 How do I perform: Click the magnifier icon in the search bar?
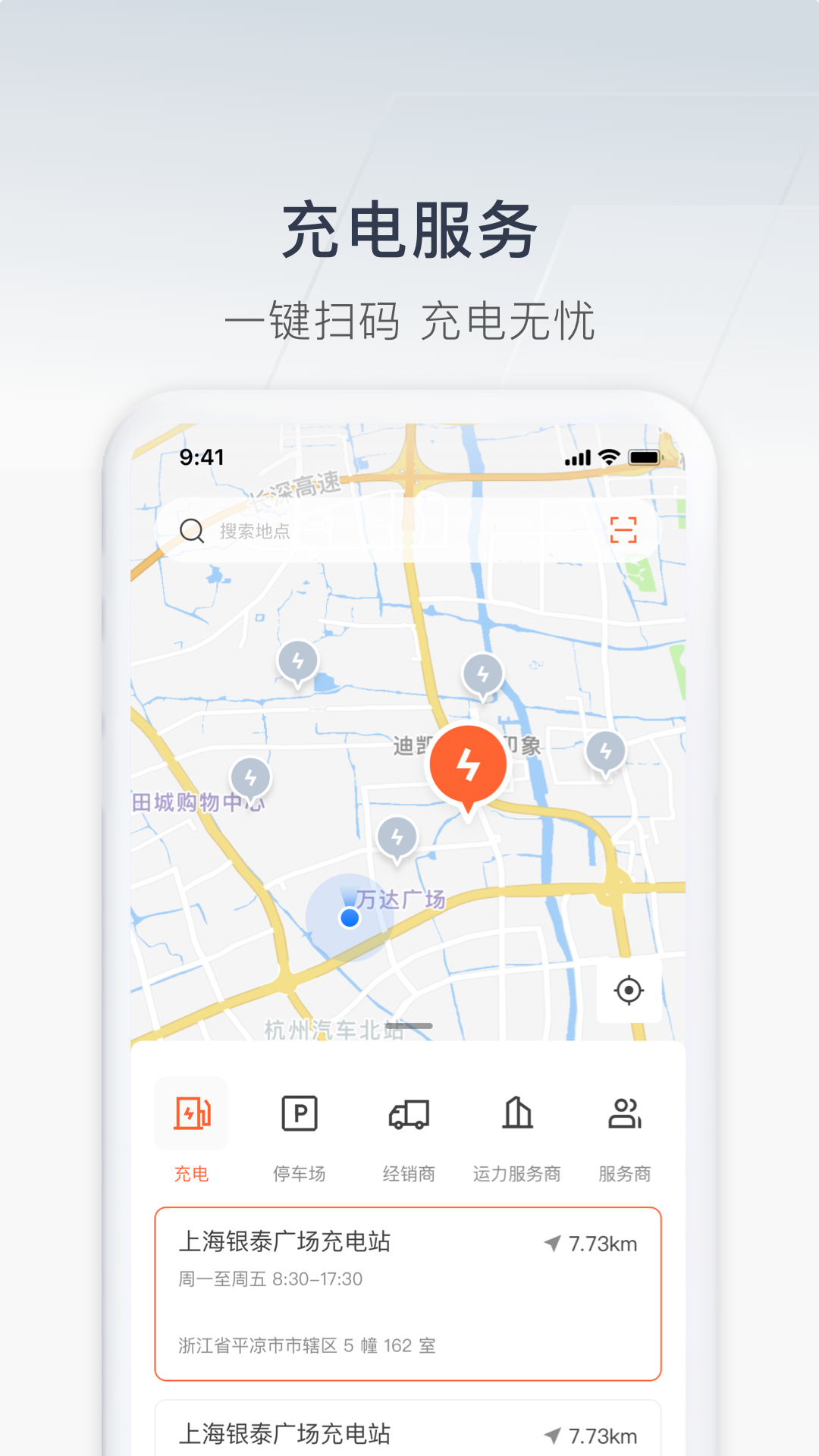point(192,530)
